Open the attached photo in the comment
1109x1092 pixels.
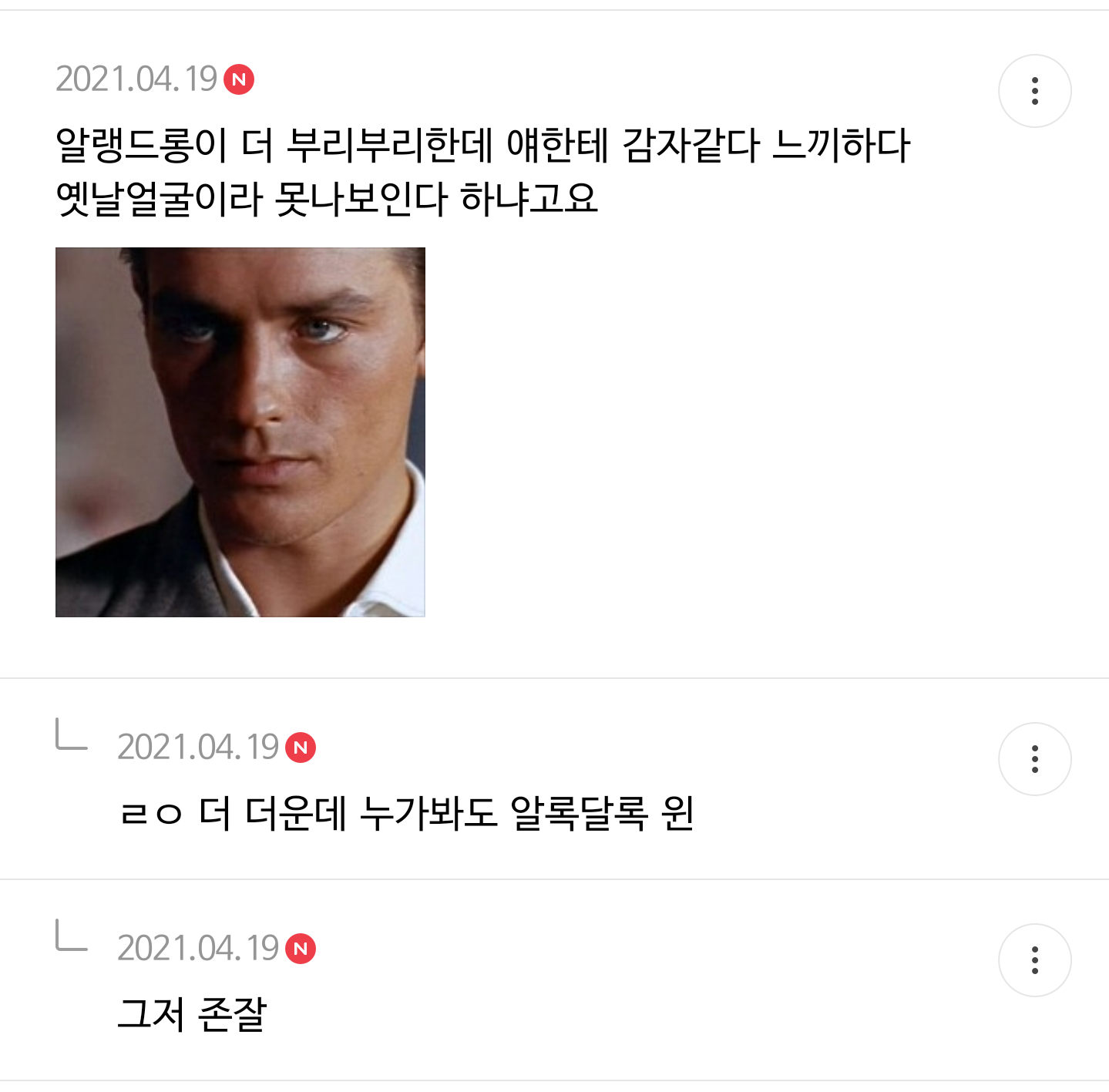click(240, 432)
